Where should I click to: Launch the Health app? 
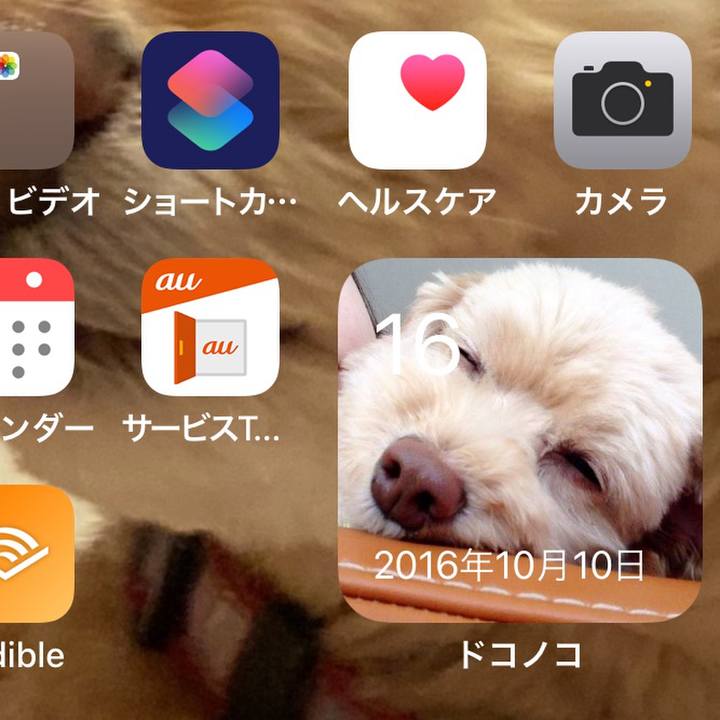pos(417,100)
